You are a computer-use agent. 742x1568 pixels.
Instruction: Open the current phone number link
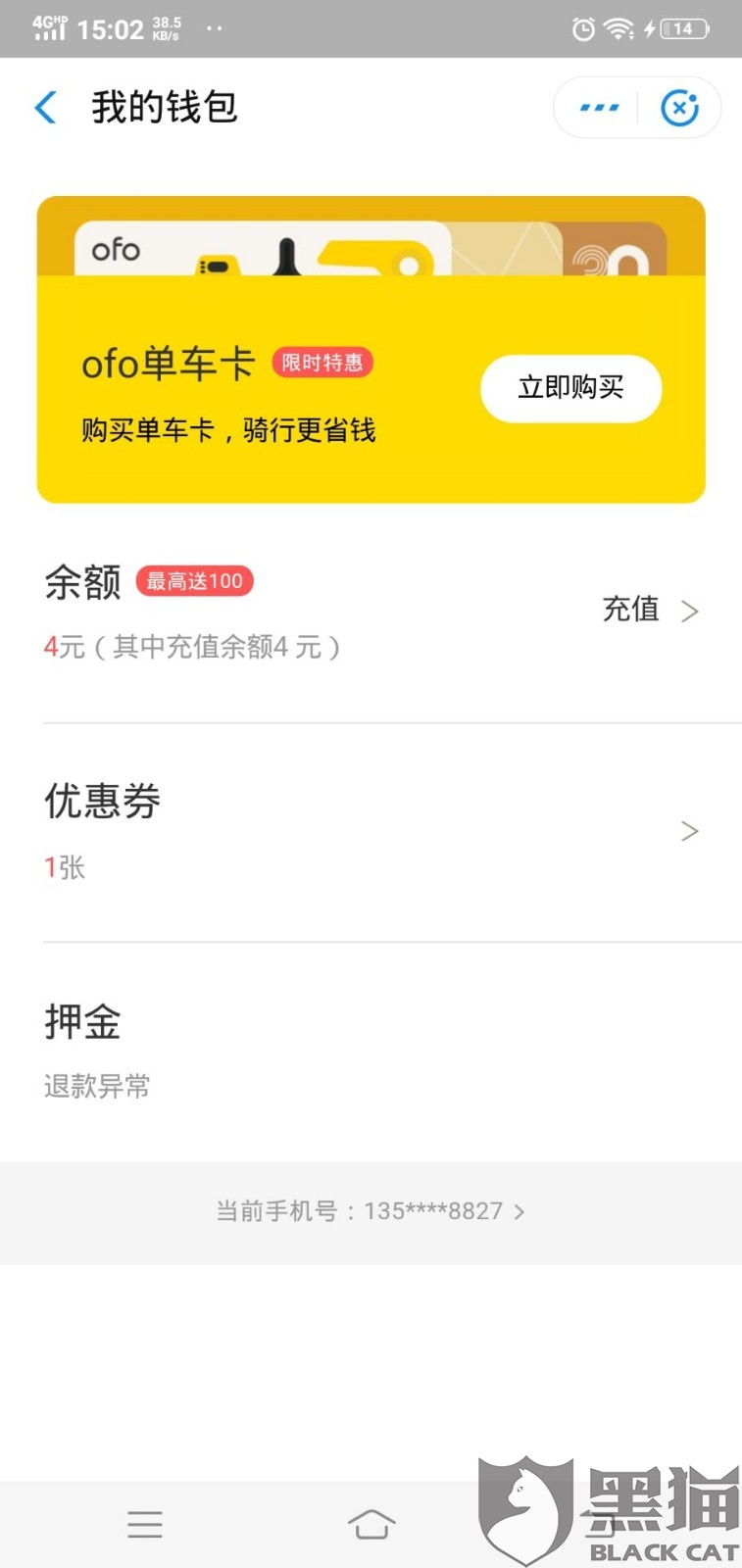371,1211
